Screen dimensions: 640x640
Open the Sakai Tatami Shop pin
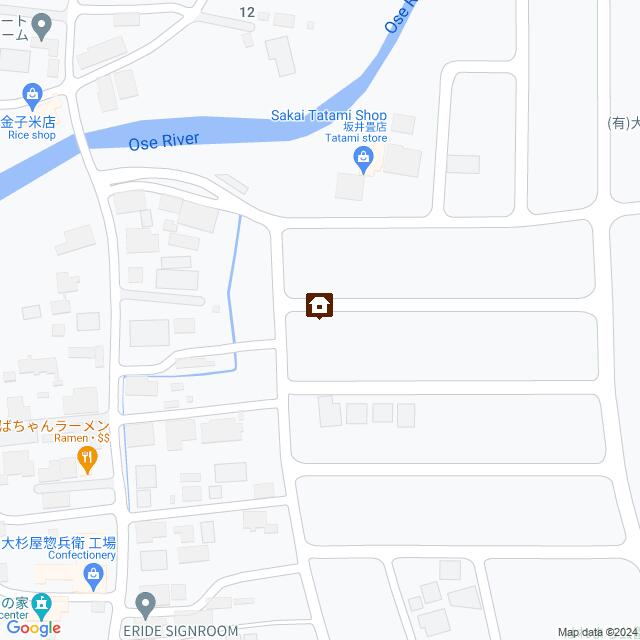pos(364,157)
